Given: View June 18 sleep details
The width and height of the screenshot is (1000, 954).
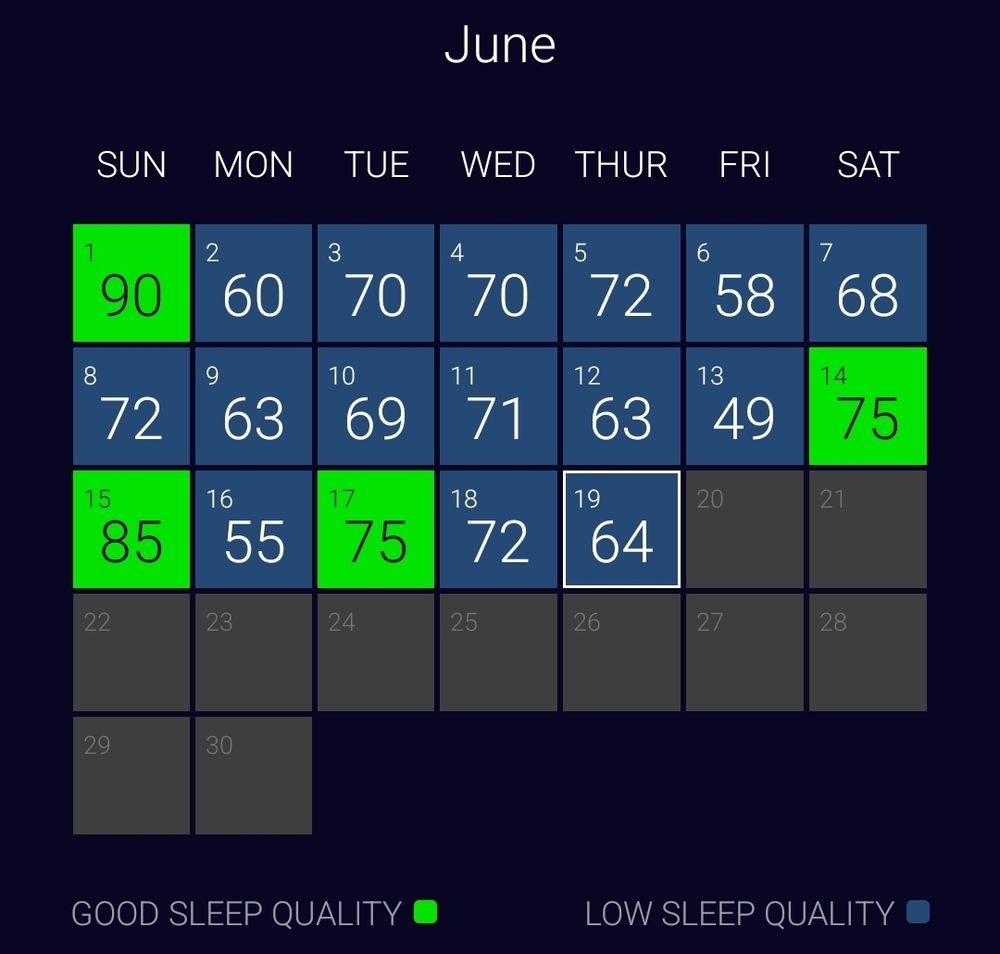Looking at the screenshot, I should (x=498, y=529).
